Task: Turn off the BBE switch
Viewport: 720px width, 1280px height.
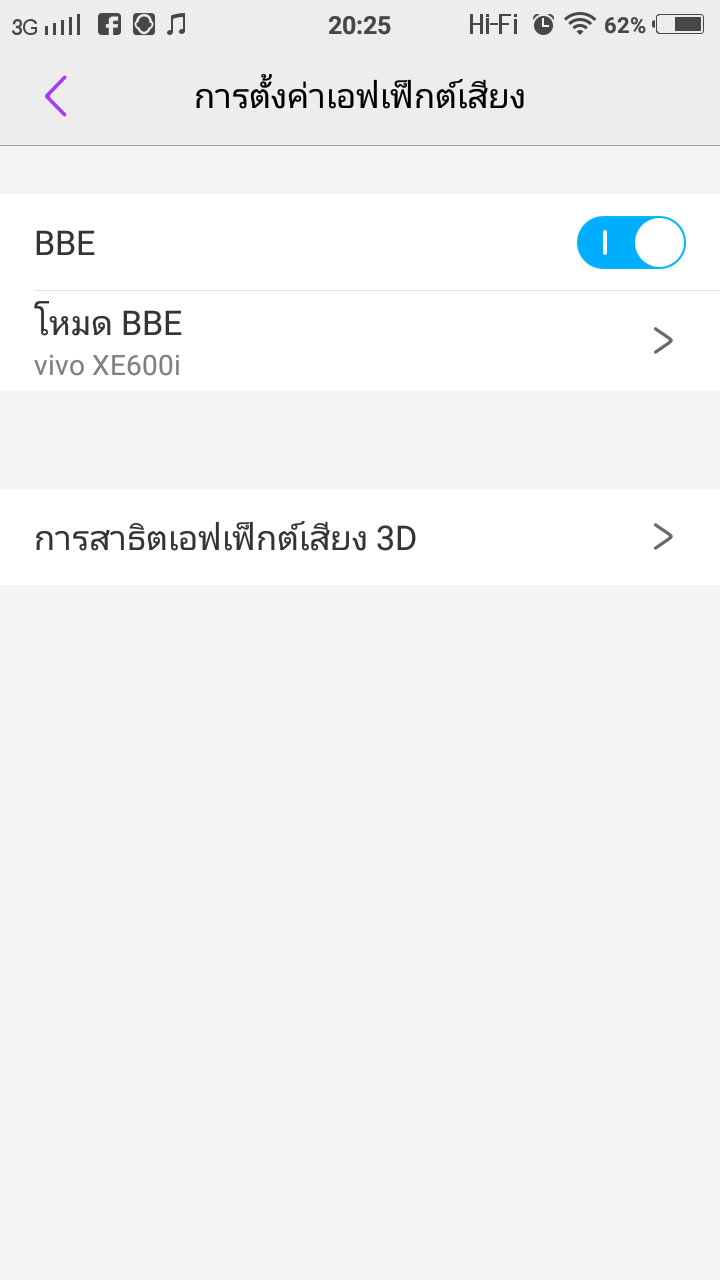Action: (x=631, y=242)
